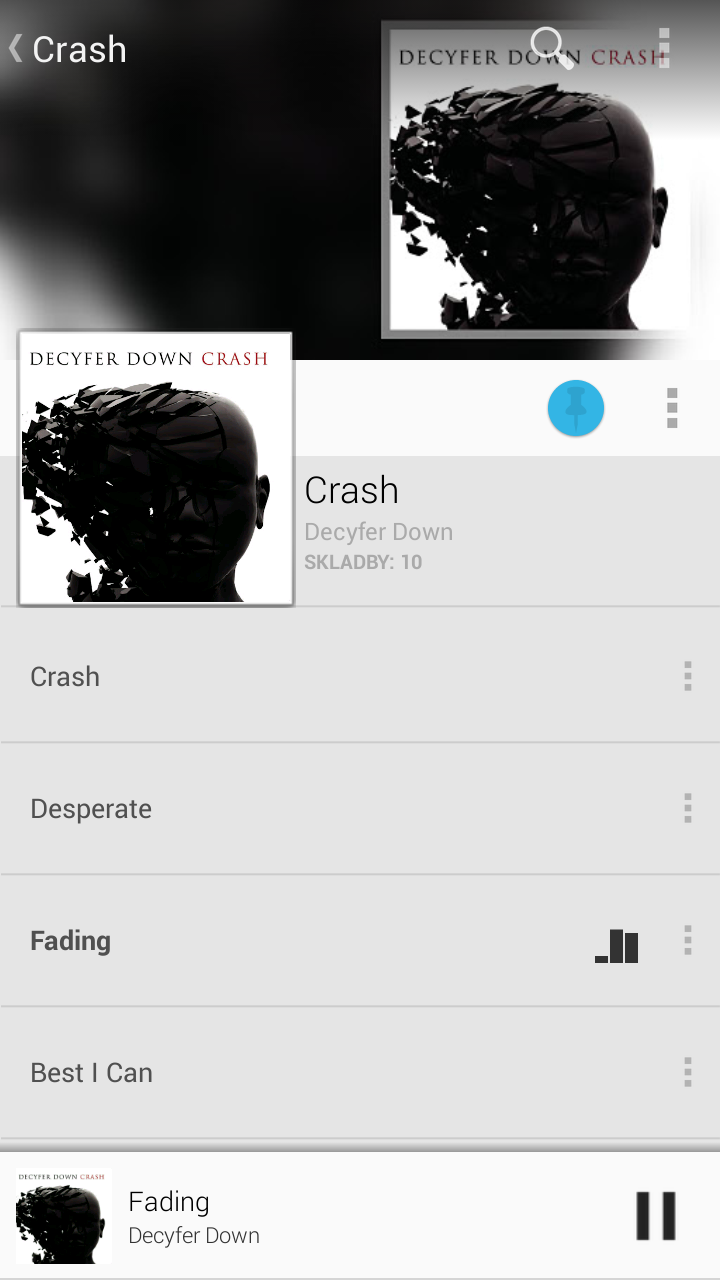
Task: Play the track Crash
Action: [330, 676]
